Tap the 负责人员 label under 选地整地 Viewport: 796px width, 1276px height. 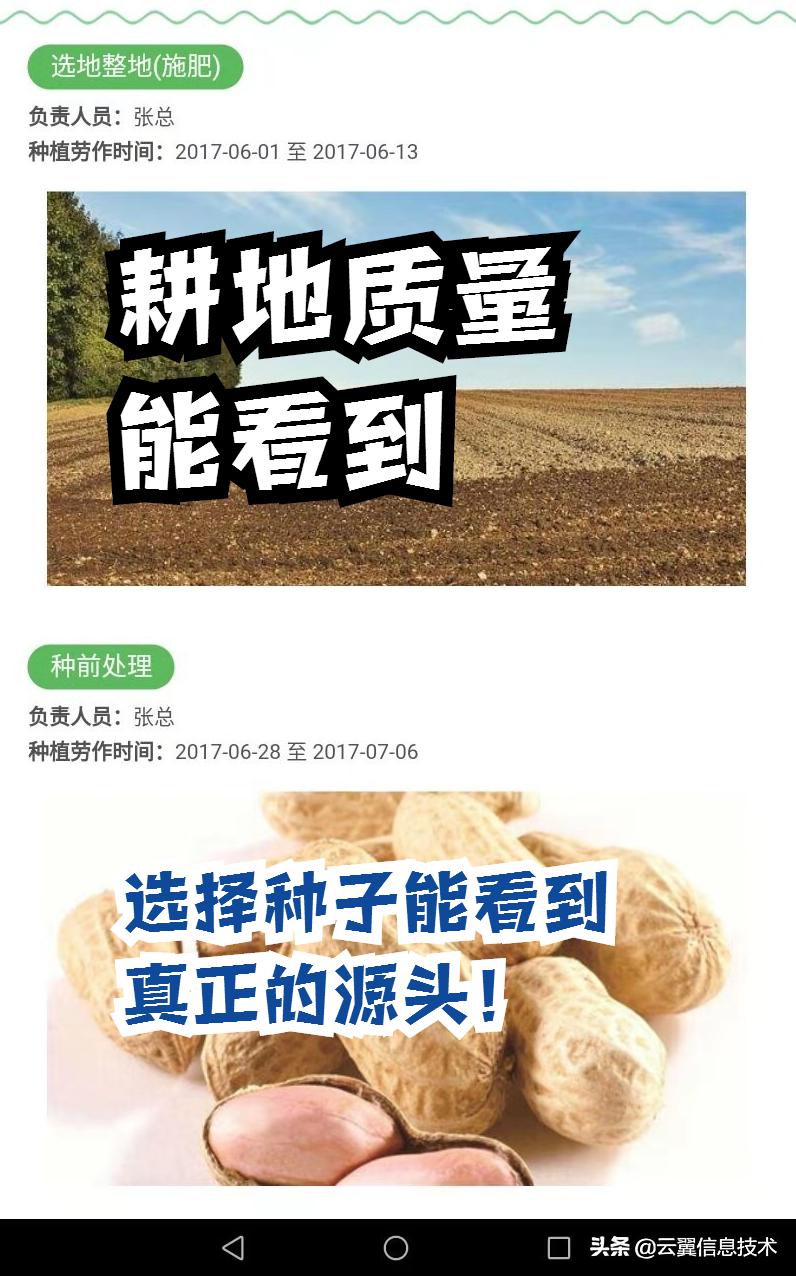point(68,115)
